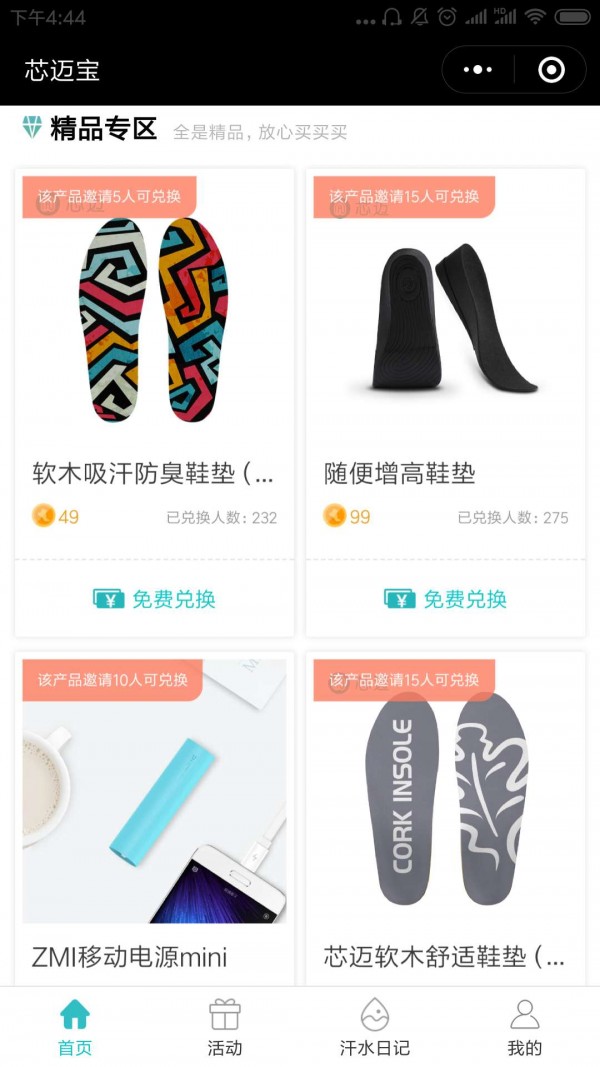
Task: Switch to the 汗水日记 tab
Action: 375,1027
